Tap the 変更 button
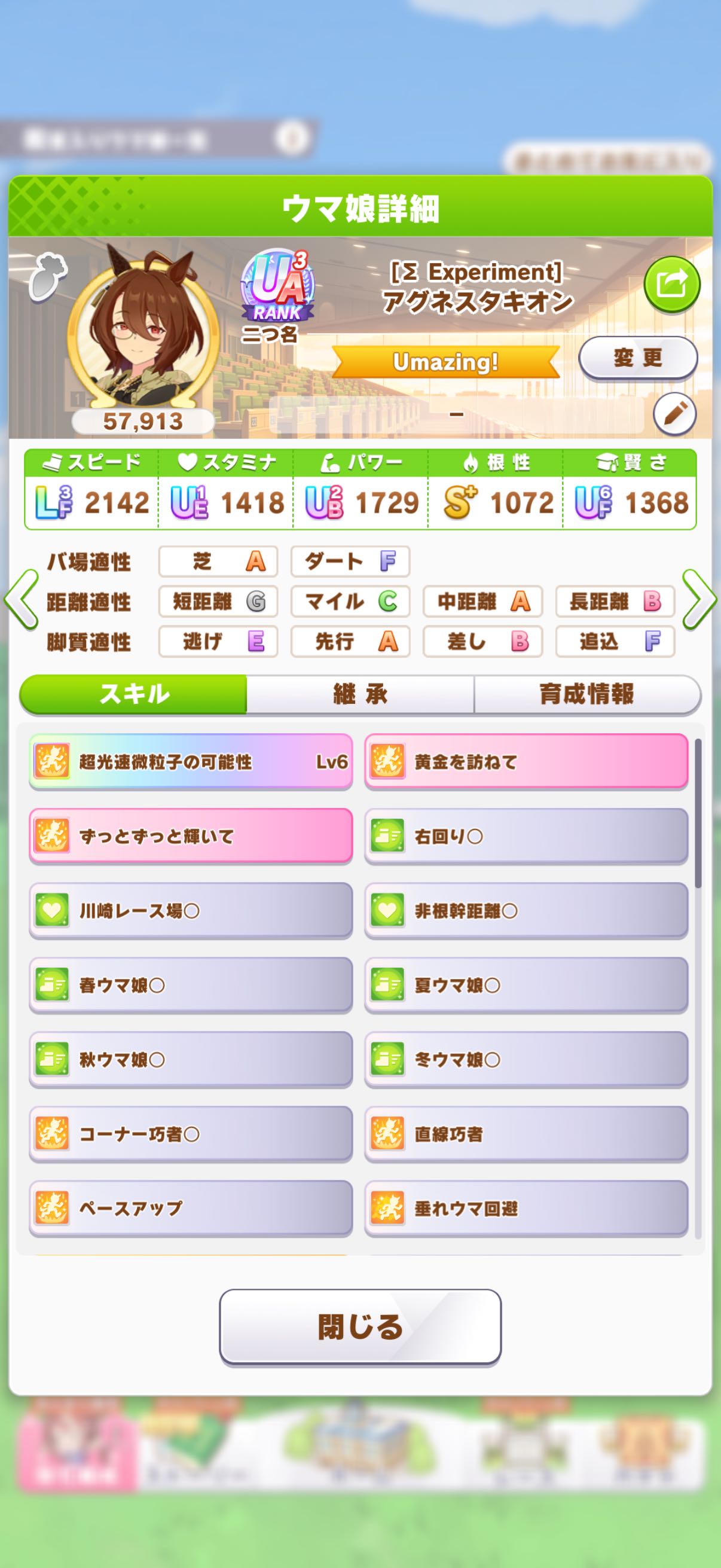This screenshot has height=1568, width=721. [637, 358]
